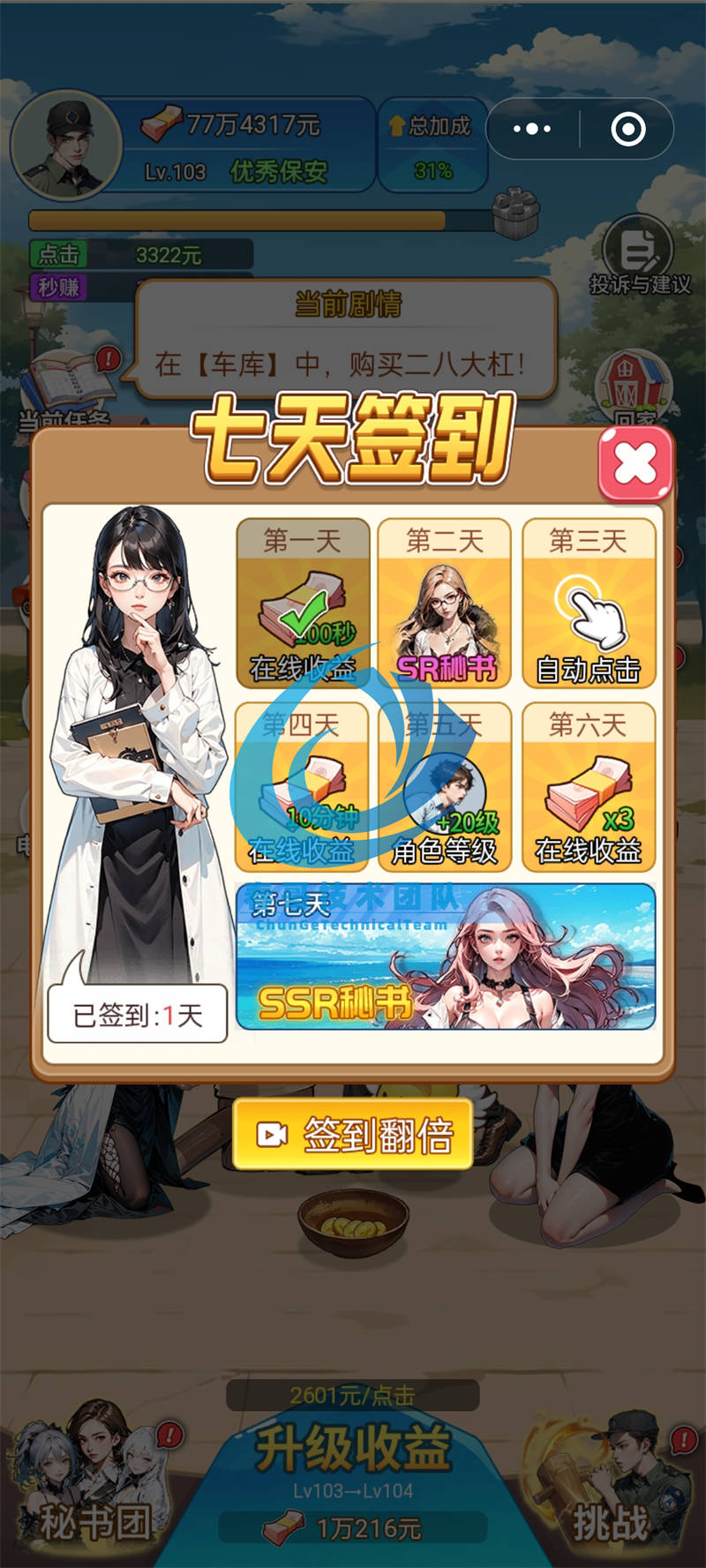Open the 总加成 bonus panel
706x1568 pixels.
pos(432,145)
